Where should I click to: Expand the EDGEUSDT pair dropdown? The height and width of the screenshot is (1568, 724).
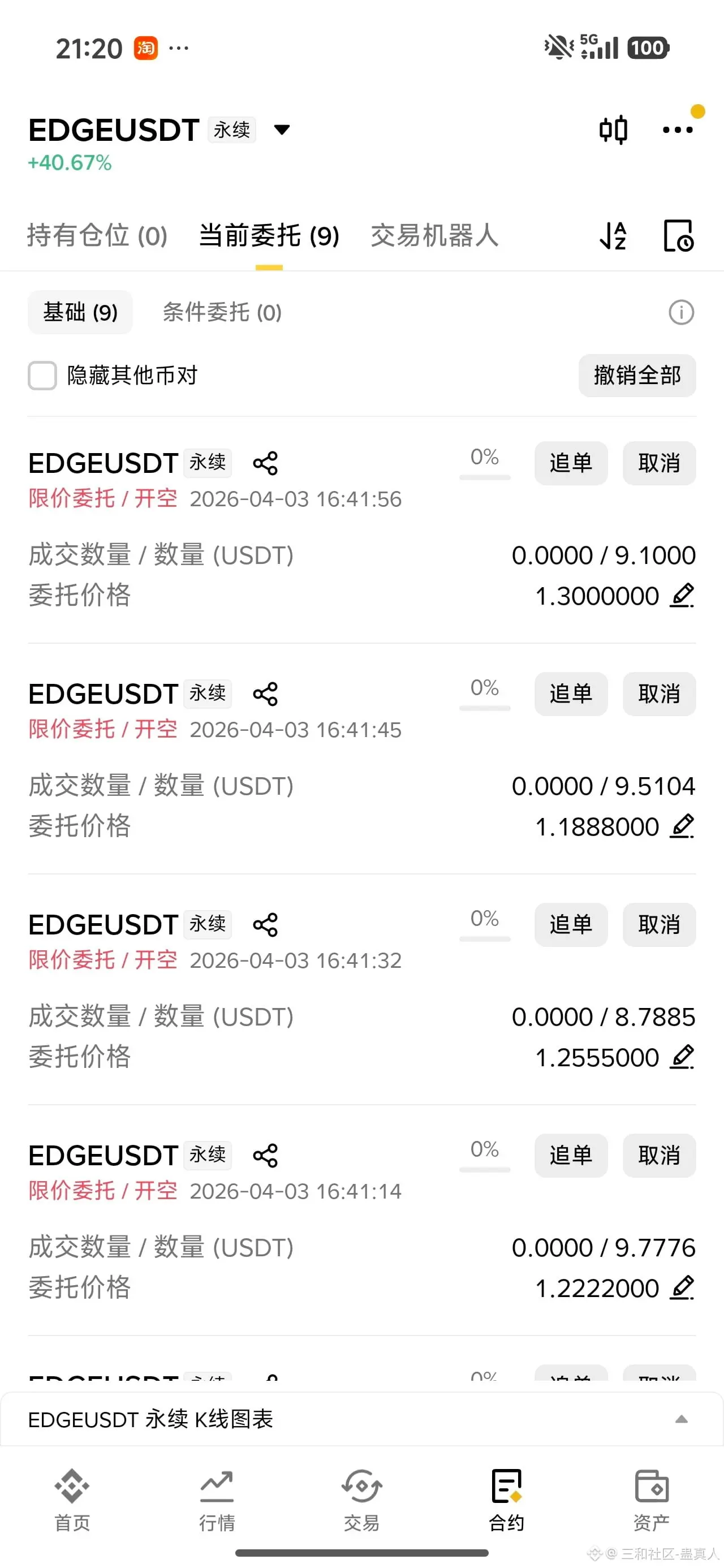[x=282, y=130]
